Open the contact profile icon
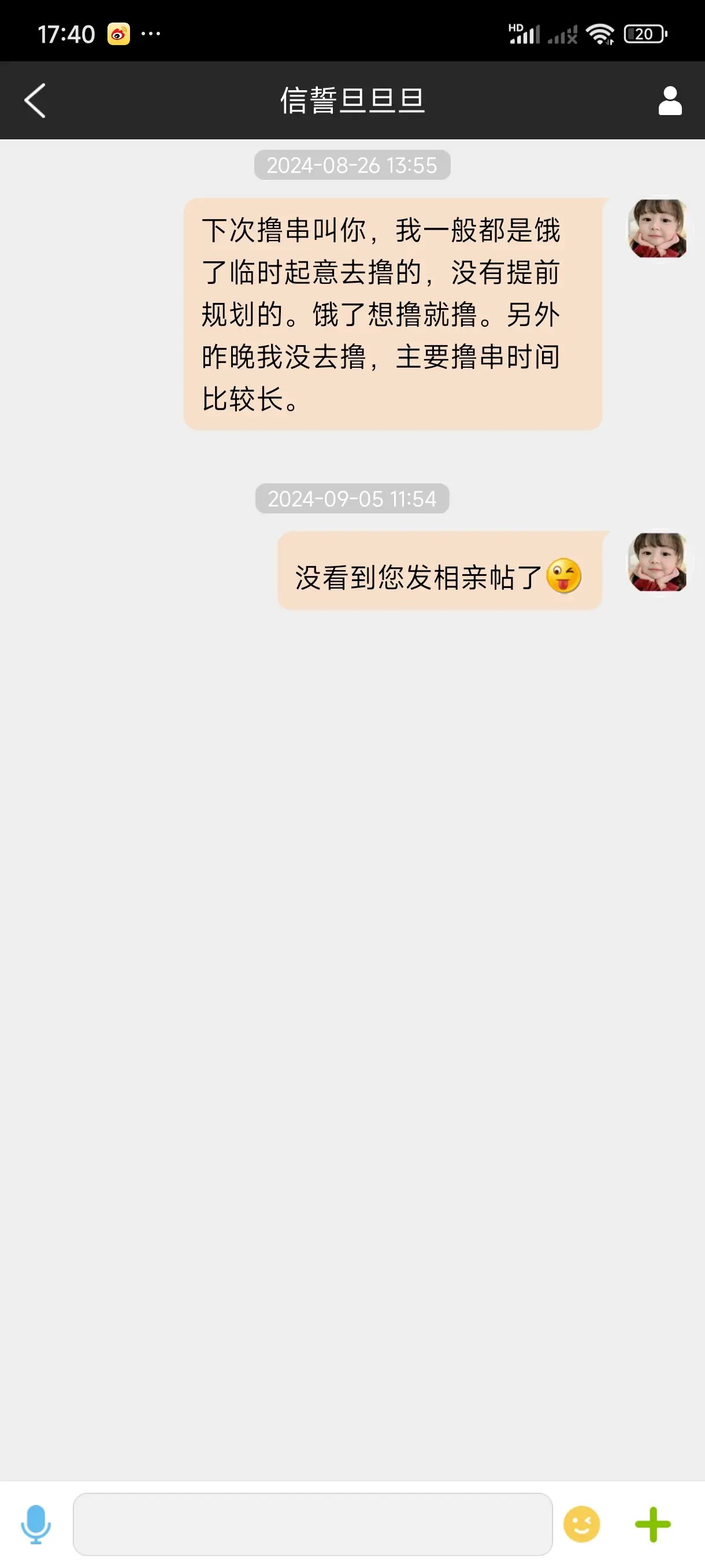The width and height of the screenshot is (705, 1568). (670, 101)
